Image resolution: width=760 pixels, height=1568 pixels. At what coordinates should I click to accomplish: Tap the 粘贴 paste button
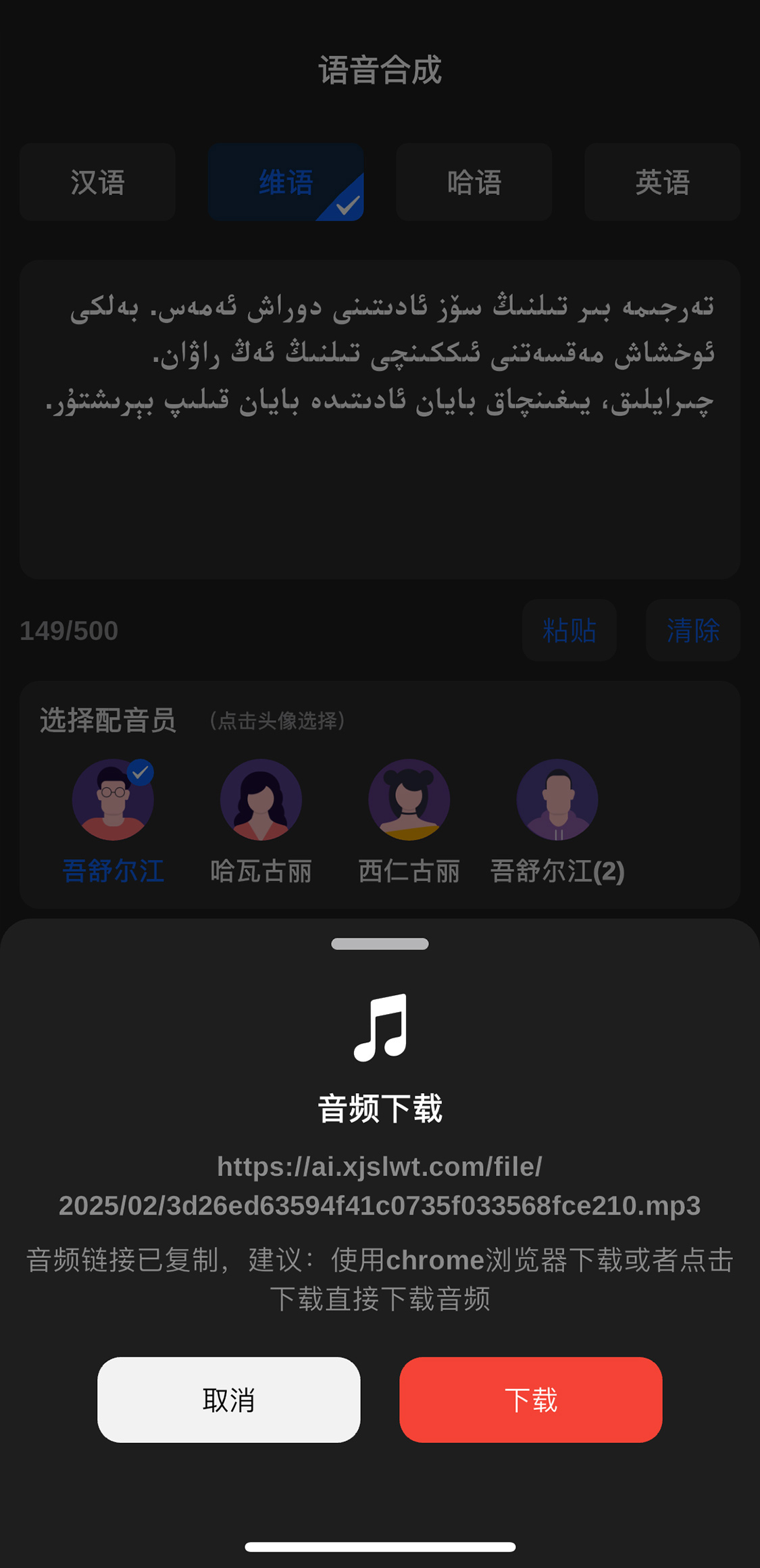pos(569,630)
